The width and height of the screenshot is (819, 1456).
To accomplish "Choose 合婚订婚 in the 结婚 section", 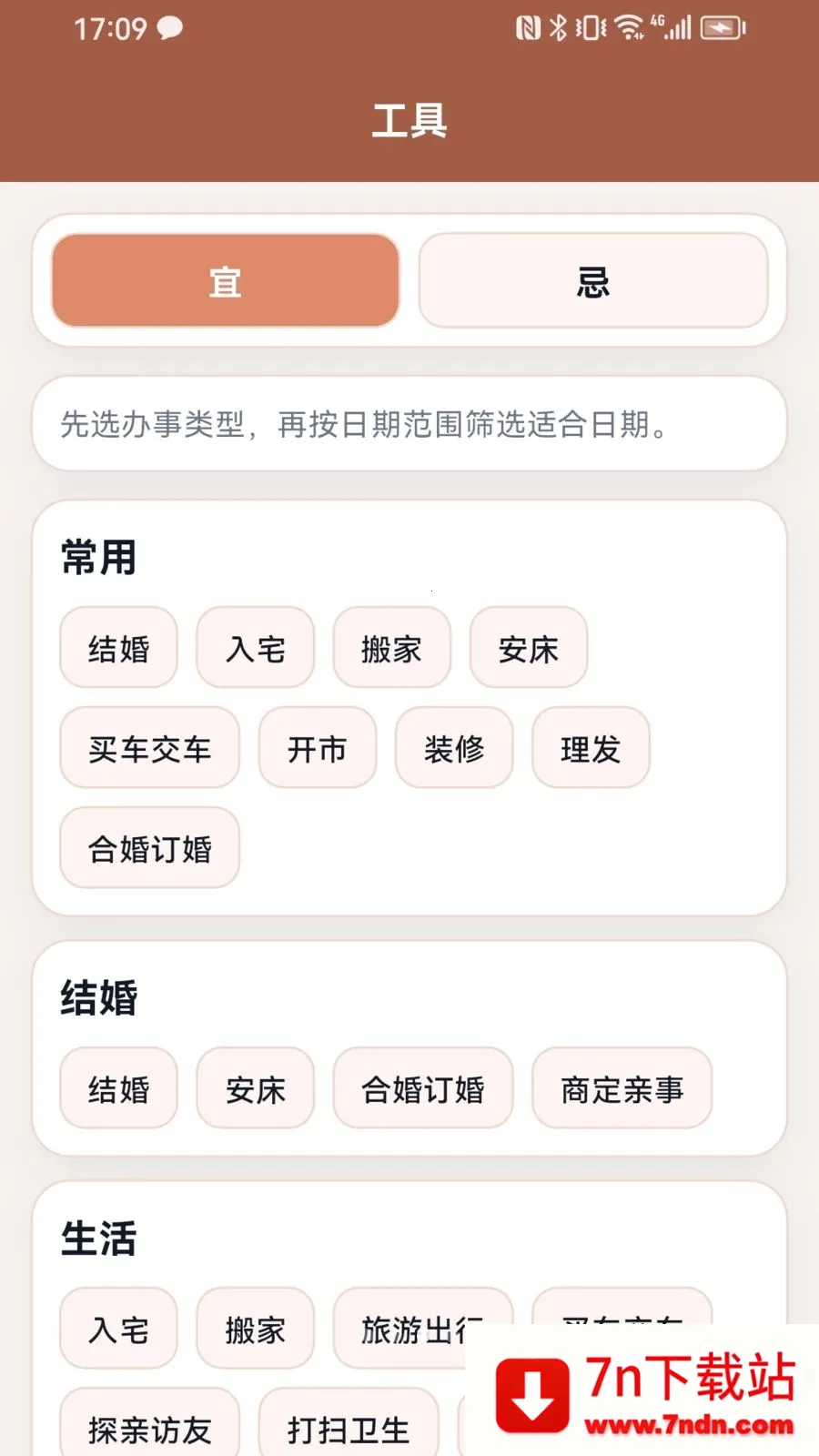I will (423, 1088).
